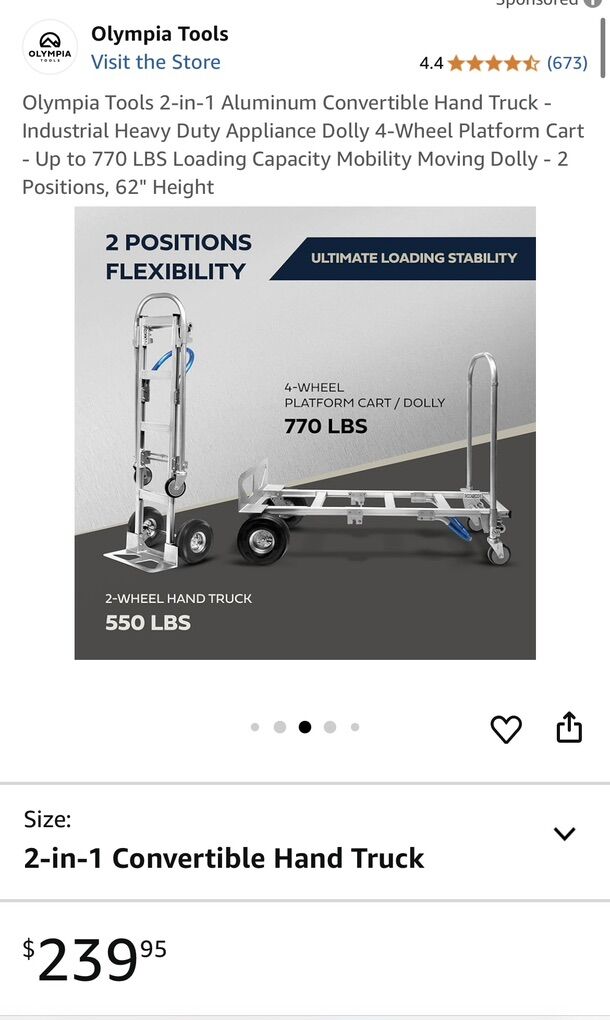Visit the Olympia Tools store

(x=155, y=62)
